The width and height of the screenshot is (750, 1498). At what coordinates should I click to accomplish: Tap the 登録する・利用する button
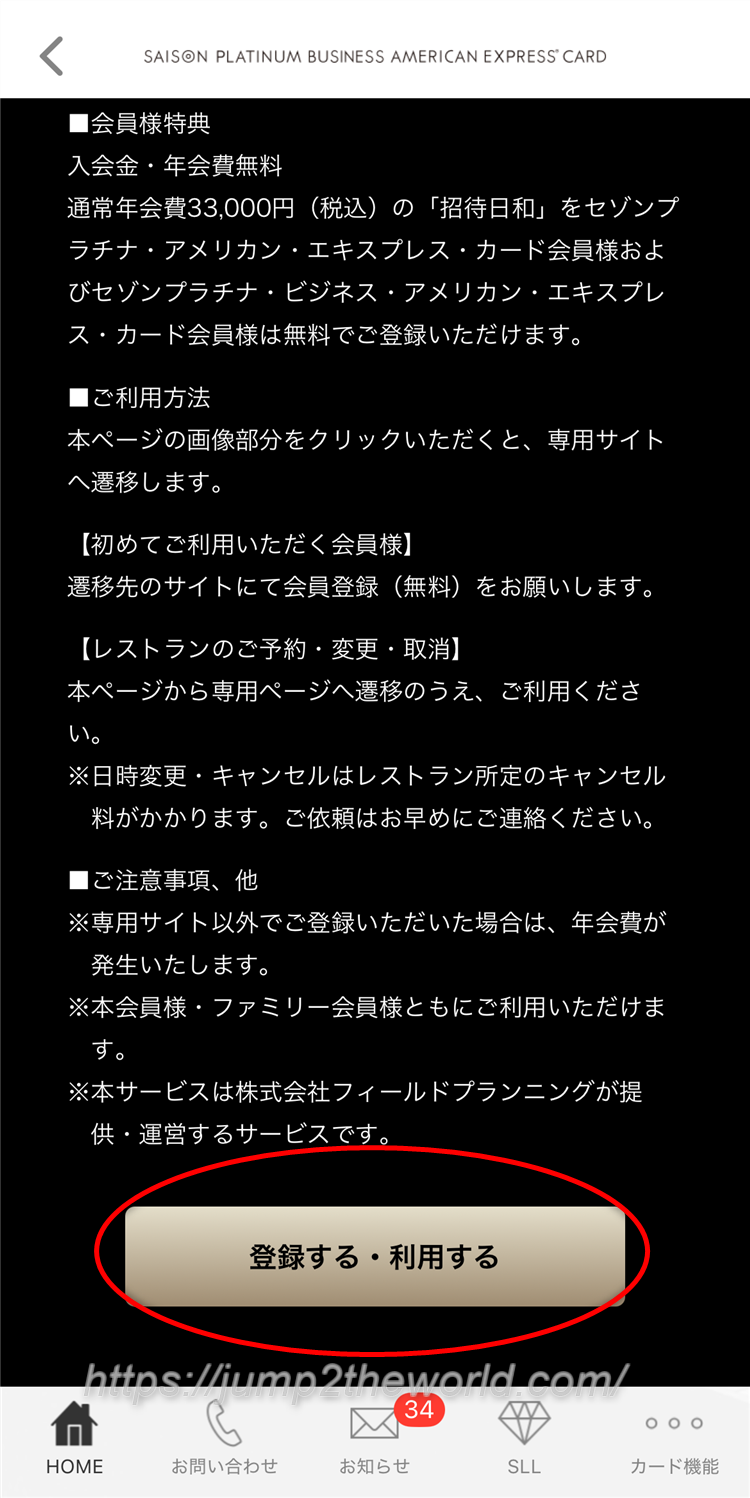click(x=374, y=1256)
